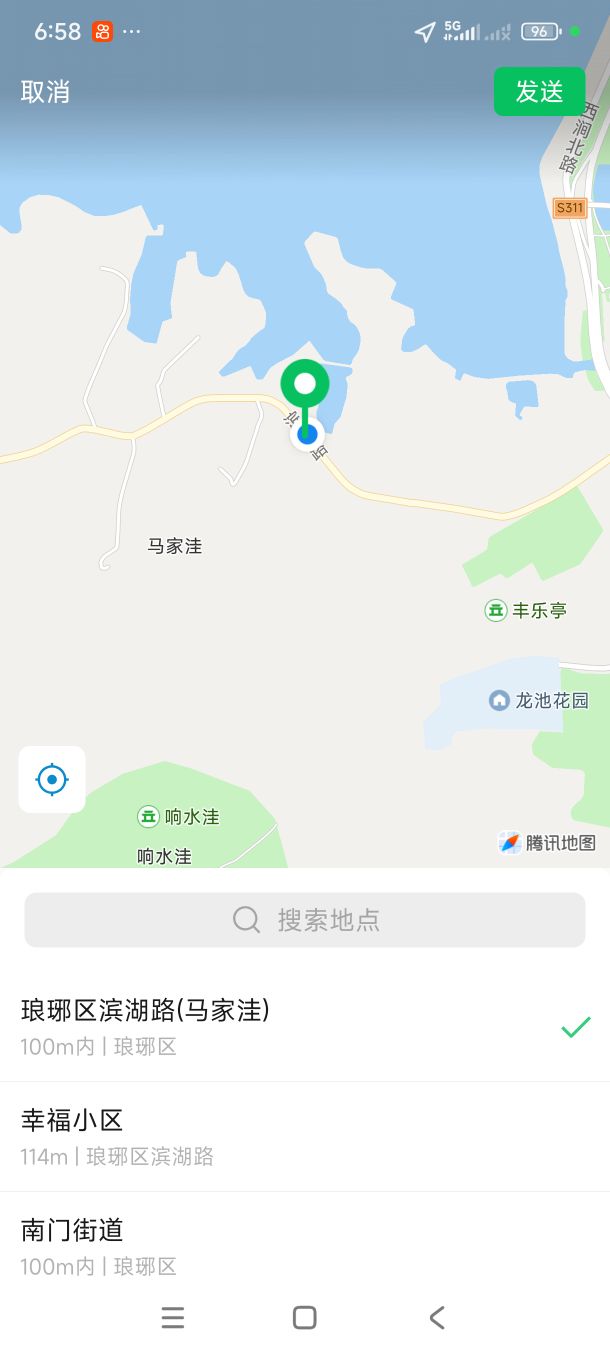The image size is (610, 1356).
Task: Open the 搜索地点 search box
Action: pos(305,920)
